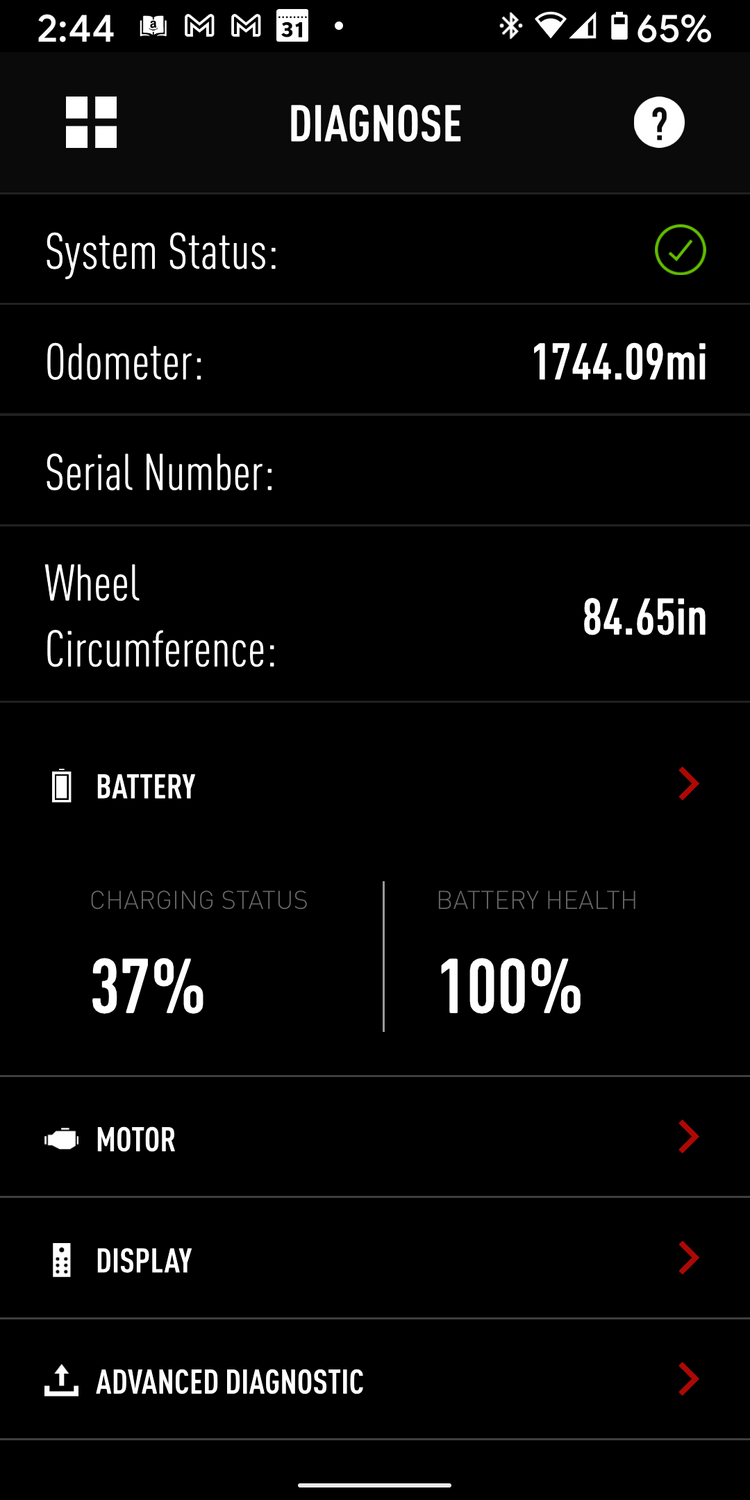Tap the MOTOR menu entry
This screenshot has height=1500, width=750.
tap(135, 1138)
